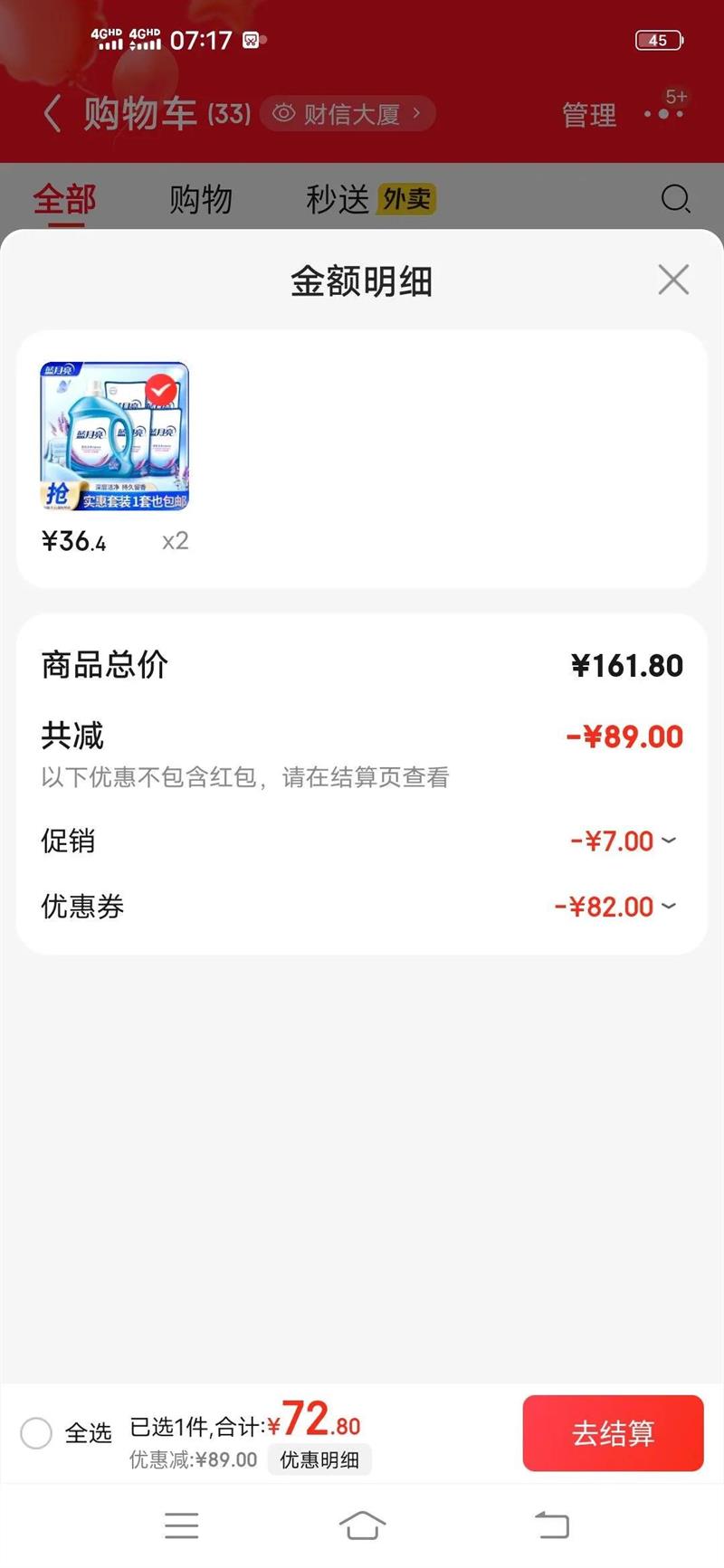The width and height of the screenshot is (724, 1568).
Task: Tap the 优惠明细 button
Action: [x=319, y=1459]
